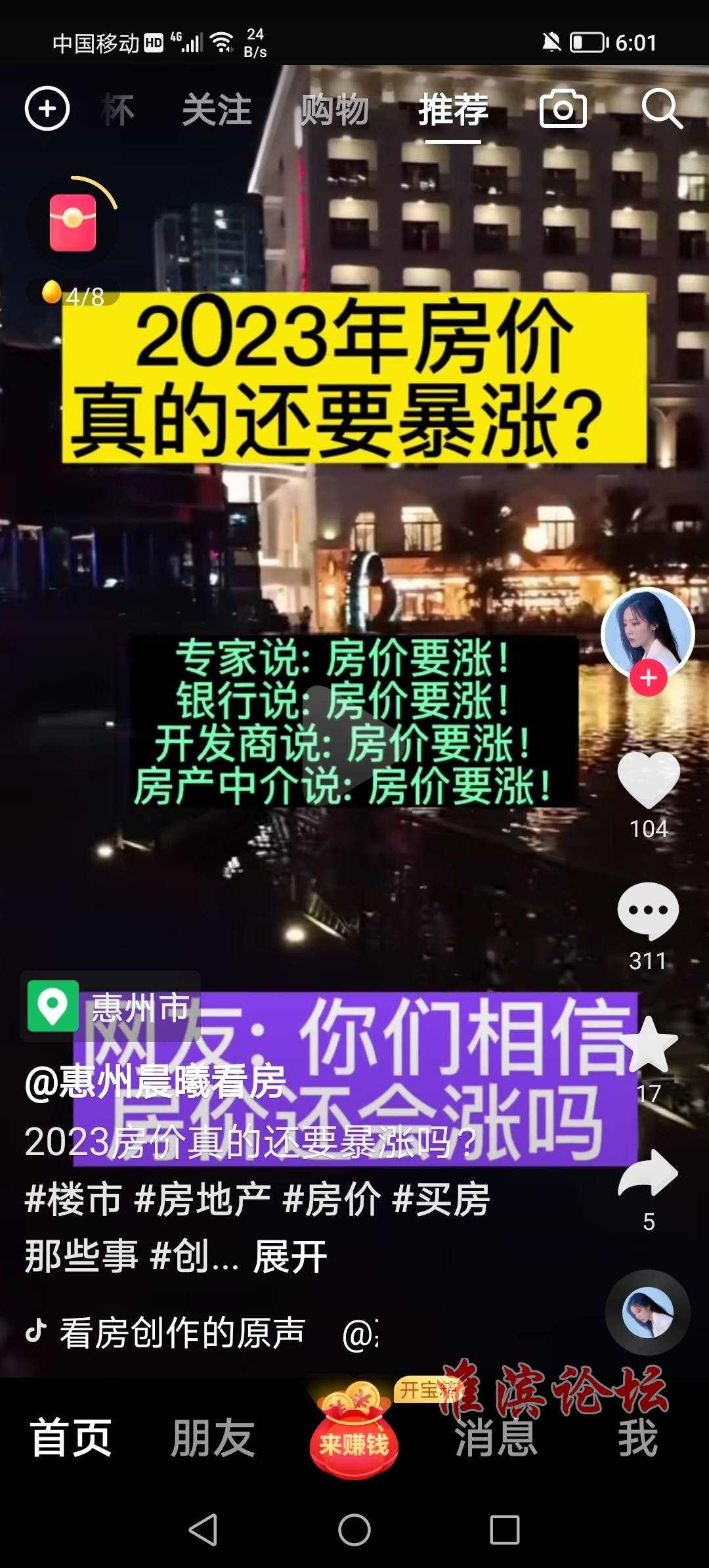
Task: Switch to the 朋友 tab
Action: 212,1438
